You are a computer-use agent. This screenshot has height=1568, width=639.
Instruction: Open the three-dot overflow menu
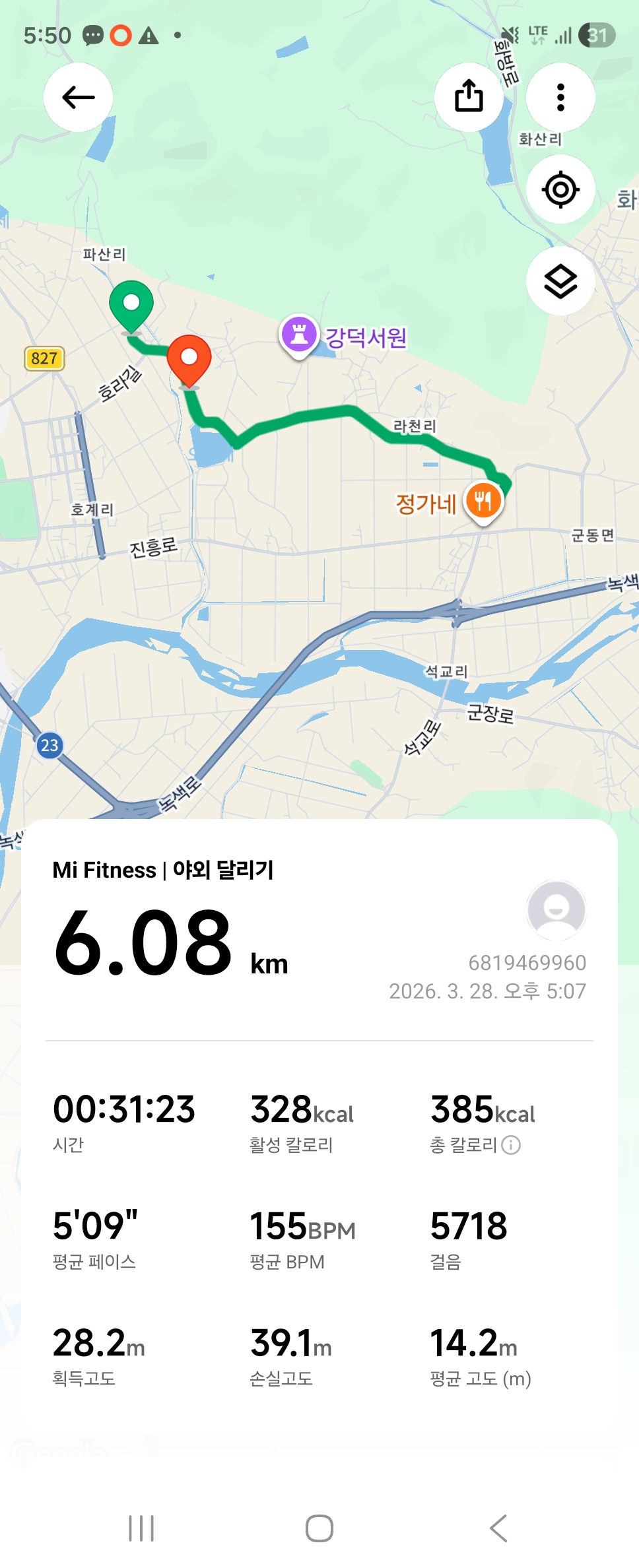point(560,98)
